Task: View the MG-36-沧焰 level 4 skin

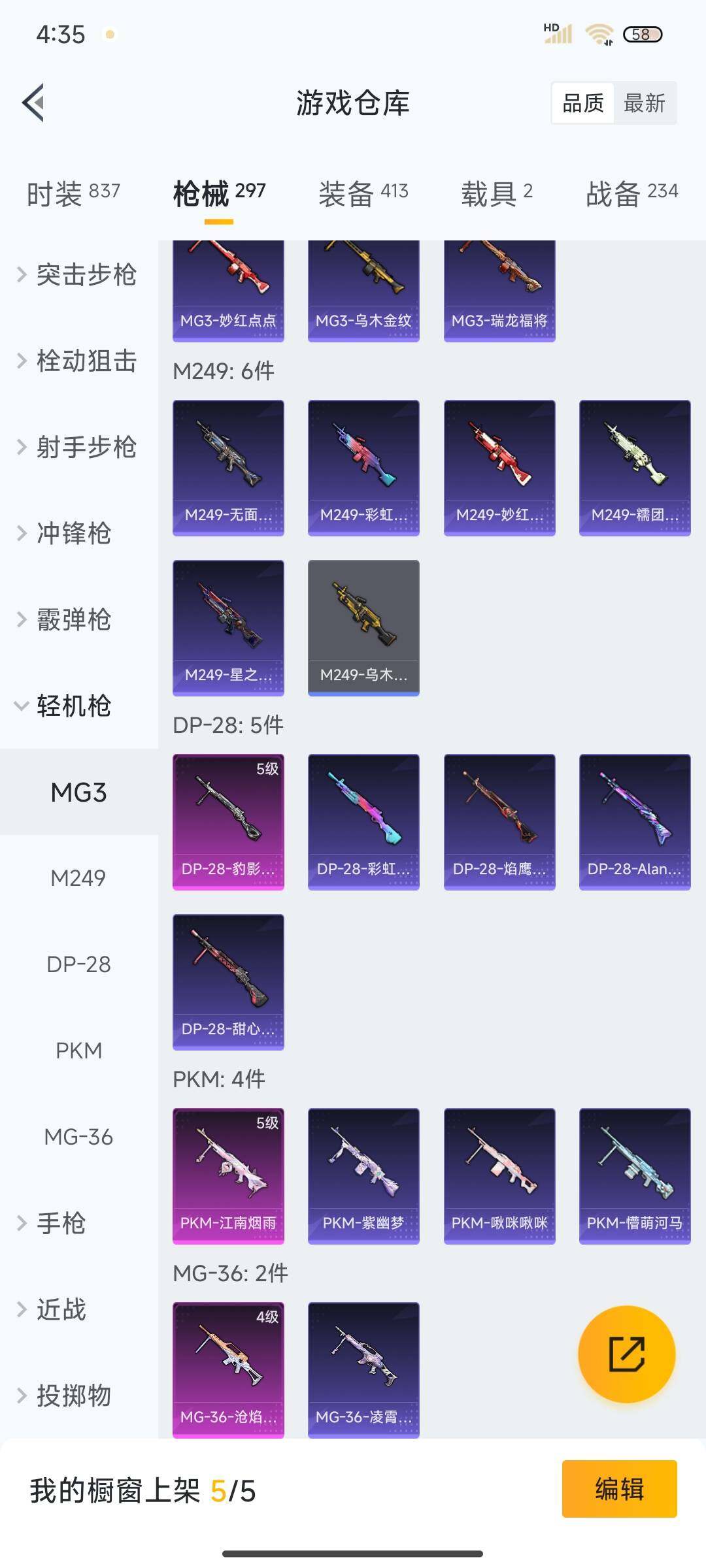Action: tap(228, 1370)
